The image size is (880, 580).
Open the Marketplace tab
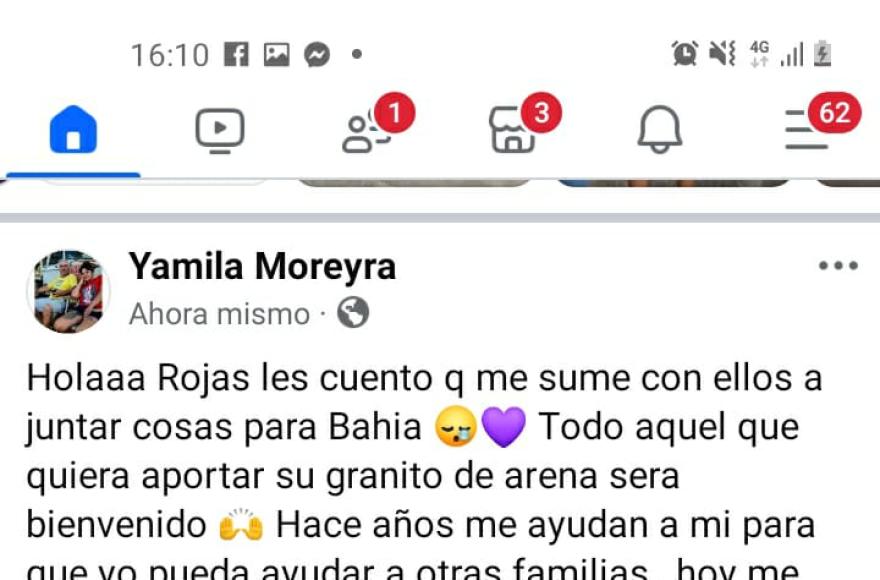(512, 131)
